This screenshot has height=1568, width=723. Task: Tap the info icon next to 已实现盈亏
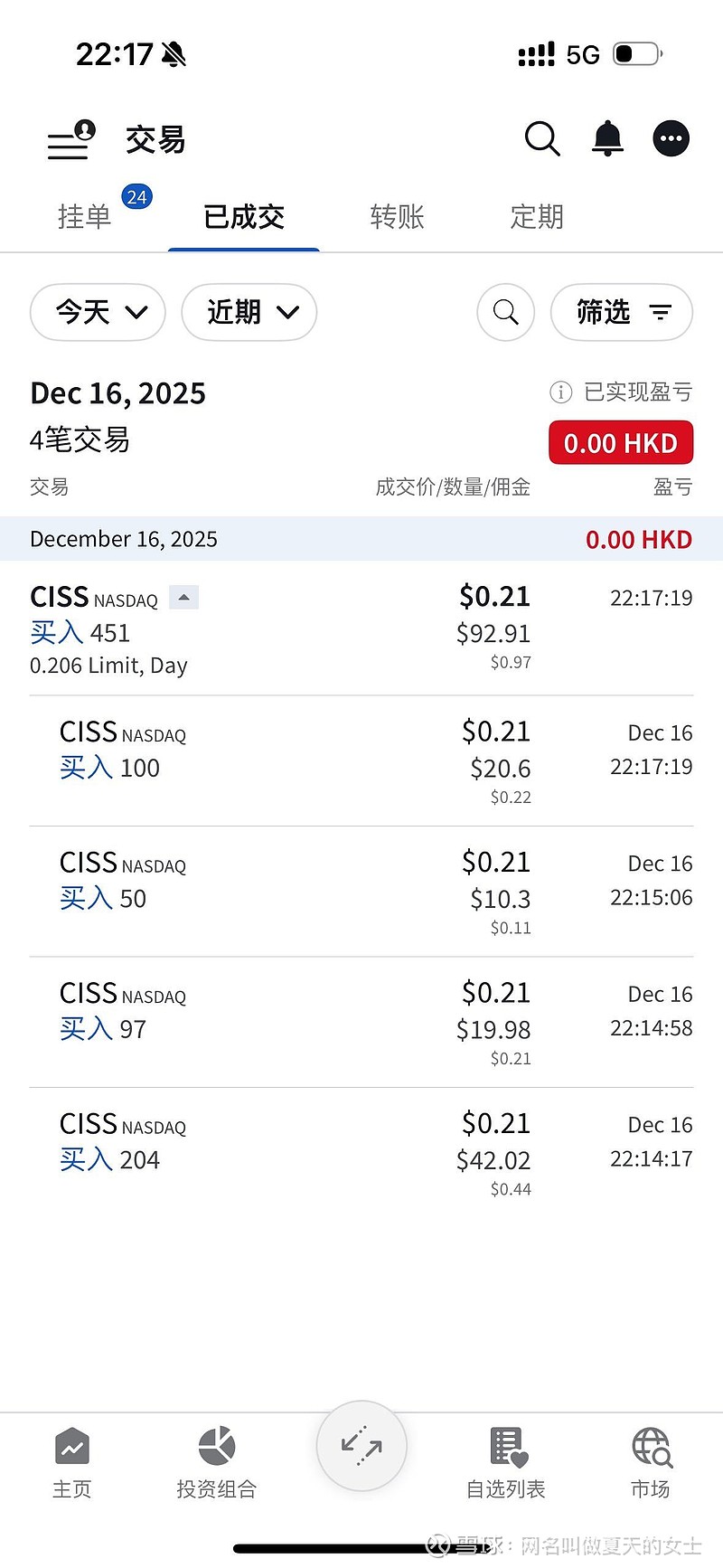(560, 392)
